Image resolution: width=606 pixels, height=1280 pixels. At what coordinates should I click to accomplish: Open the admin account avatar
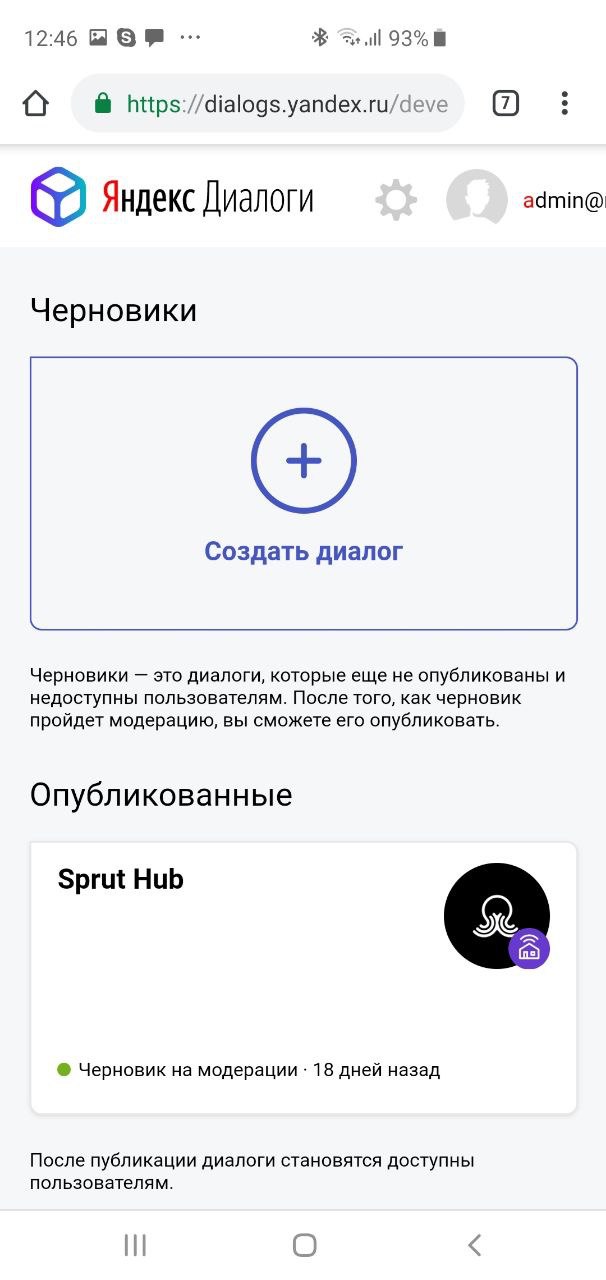(477, 198)
